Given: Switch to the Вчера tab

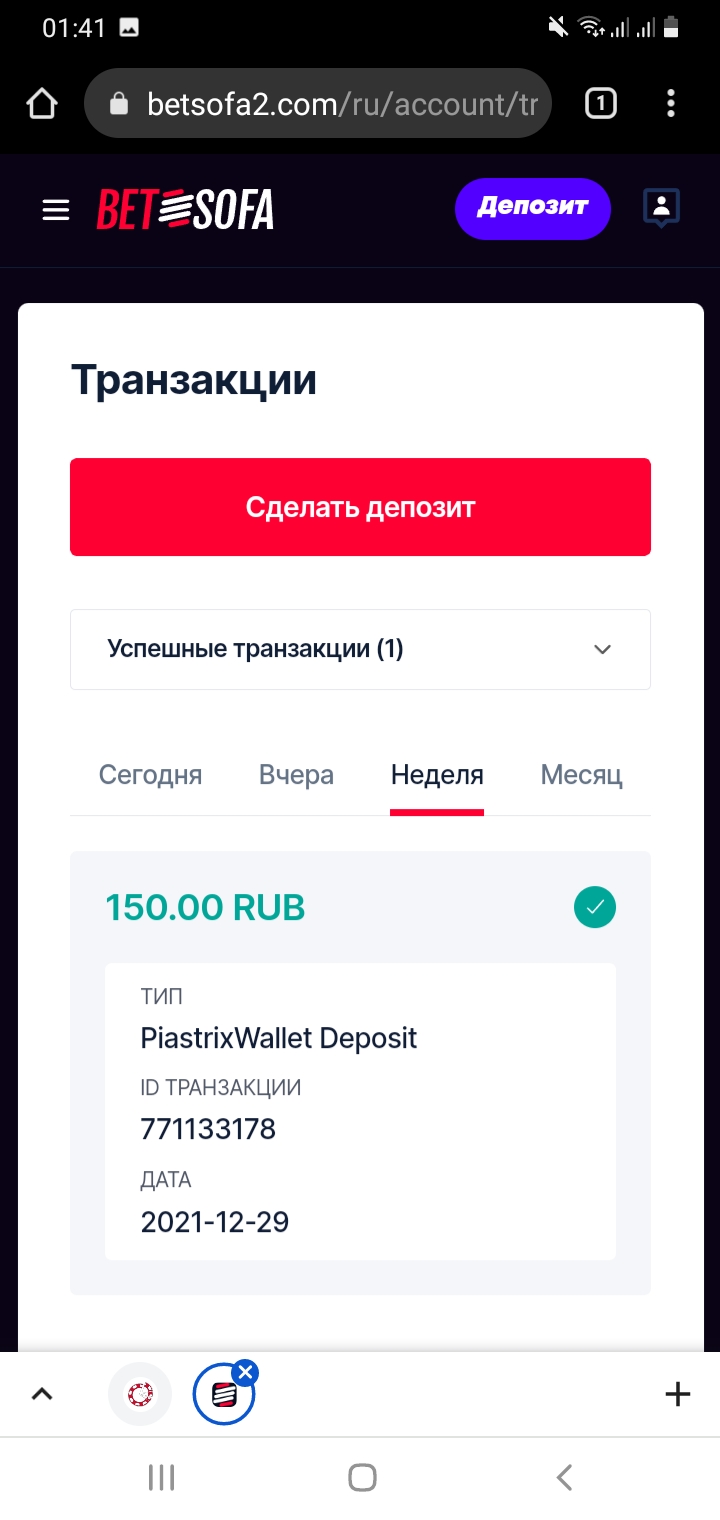Looking at the screenshot, I should [296, 775].
